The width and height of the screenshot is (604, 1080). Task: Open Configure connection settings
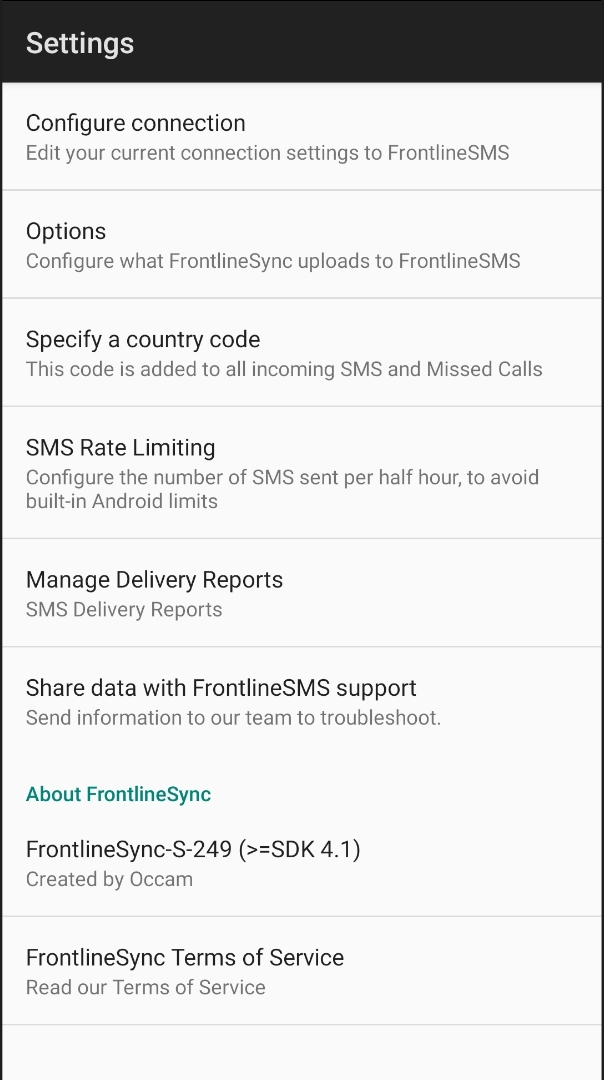(x=300, y=137)
